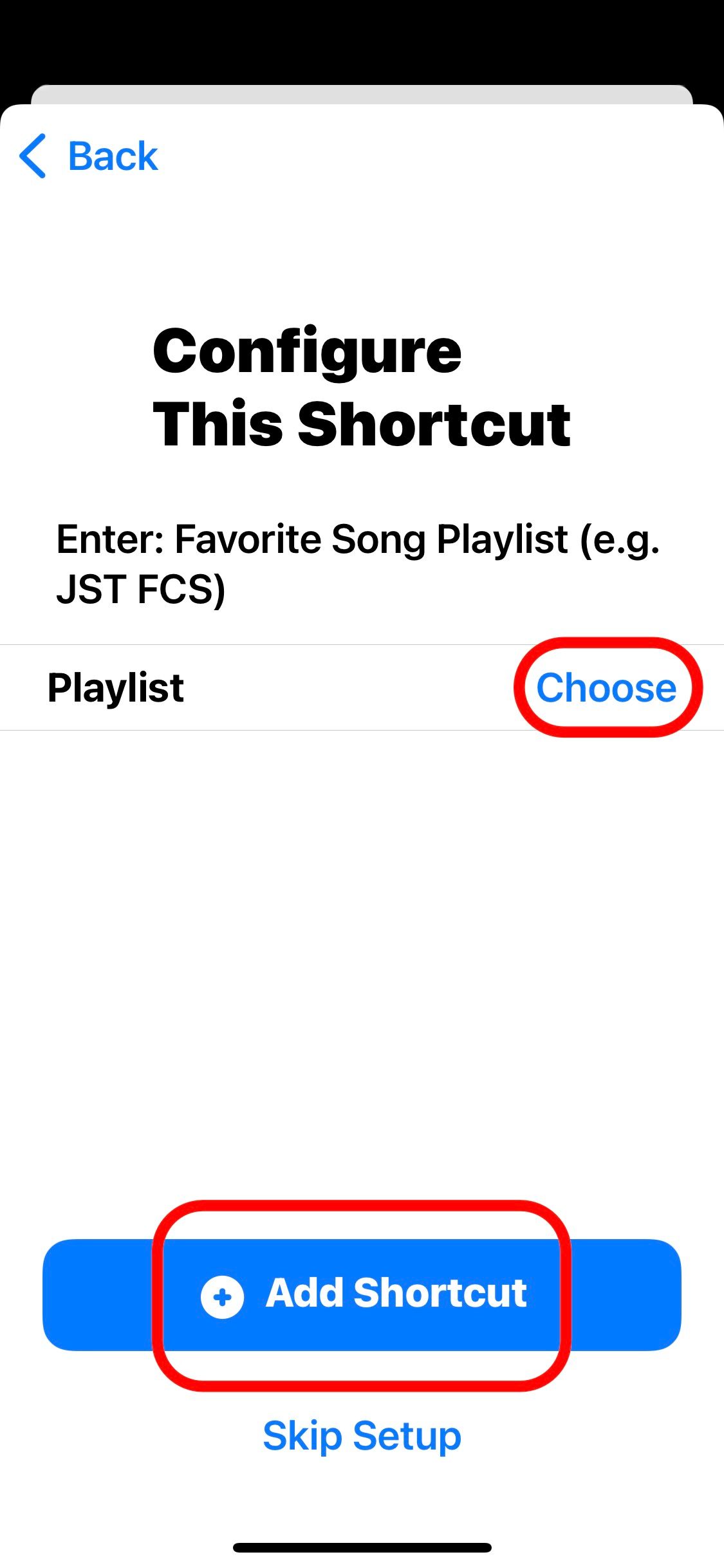Choose a playlist for the shortcut

(606, 687)
